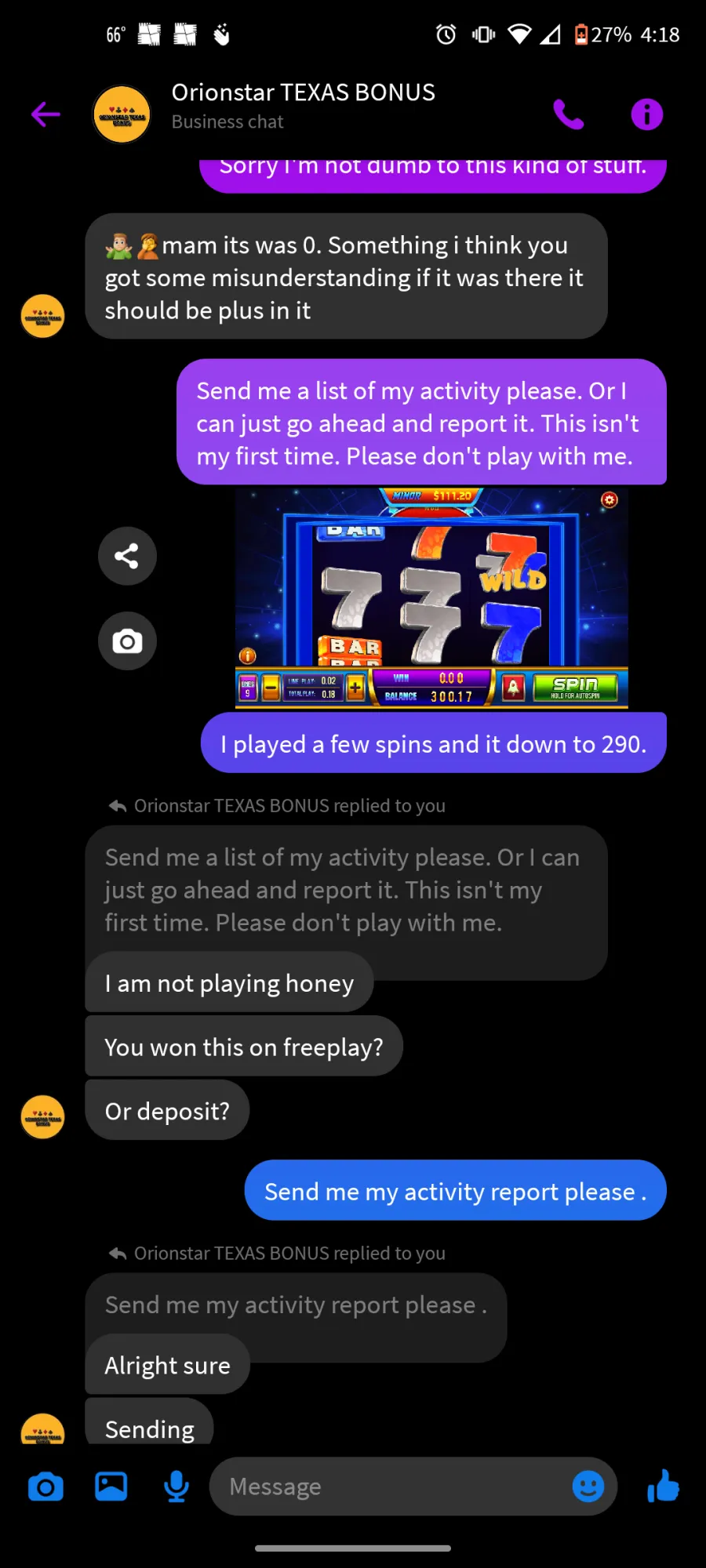Image resolution: width=706 pixels, height=1568 pixels.
Task: Open the slot machine image in chat
Action: [x=431, y=598]
